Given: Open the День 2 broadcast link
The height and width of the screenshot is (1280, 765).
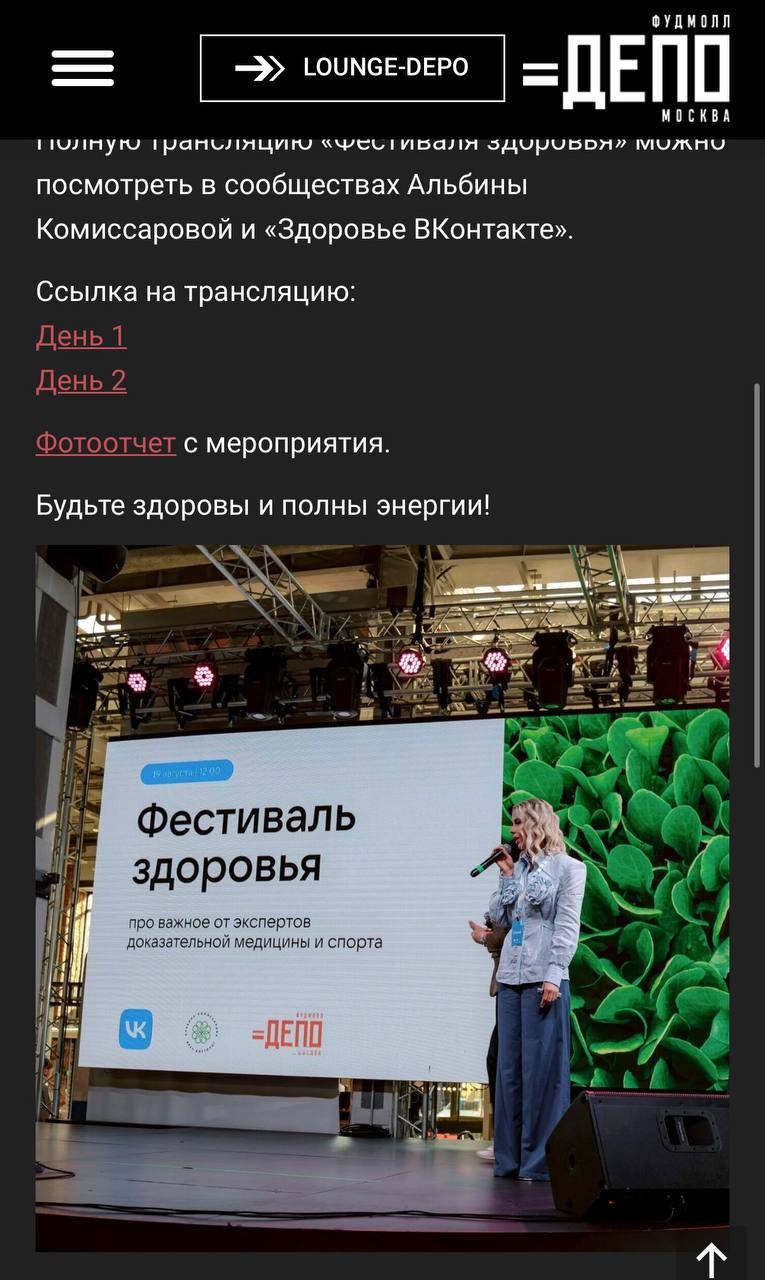Looking at the screenshot, I should click(81, 380).
